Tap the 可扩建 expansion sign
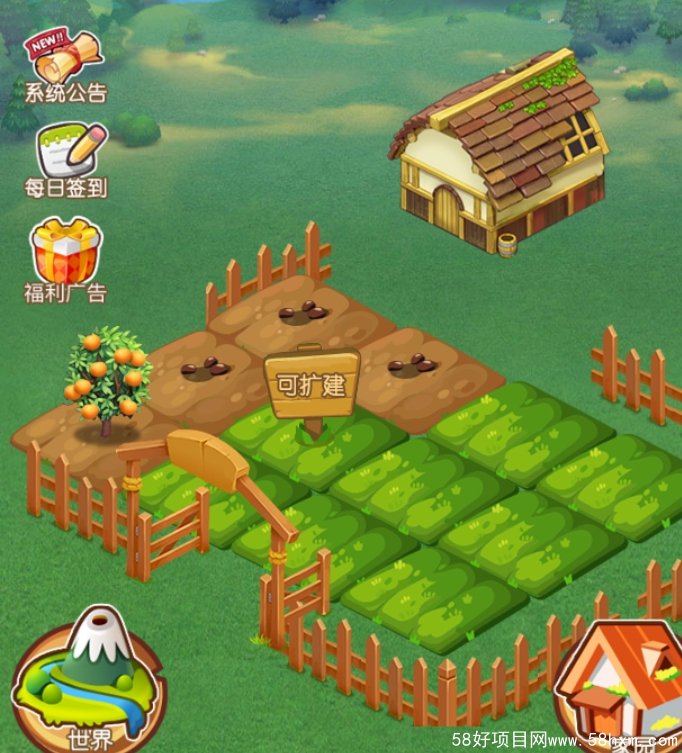 coord(312,385)
